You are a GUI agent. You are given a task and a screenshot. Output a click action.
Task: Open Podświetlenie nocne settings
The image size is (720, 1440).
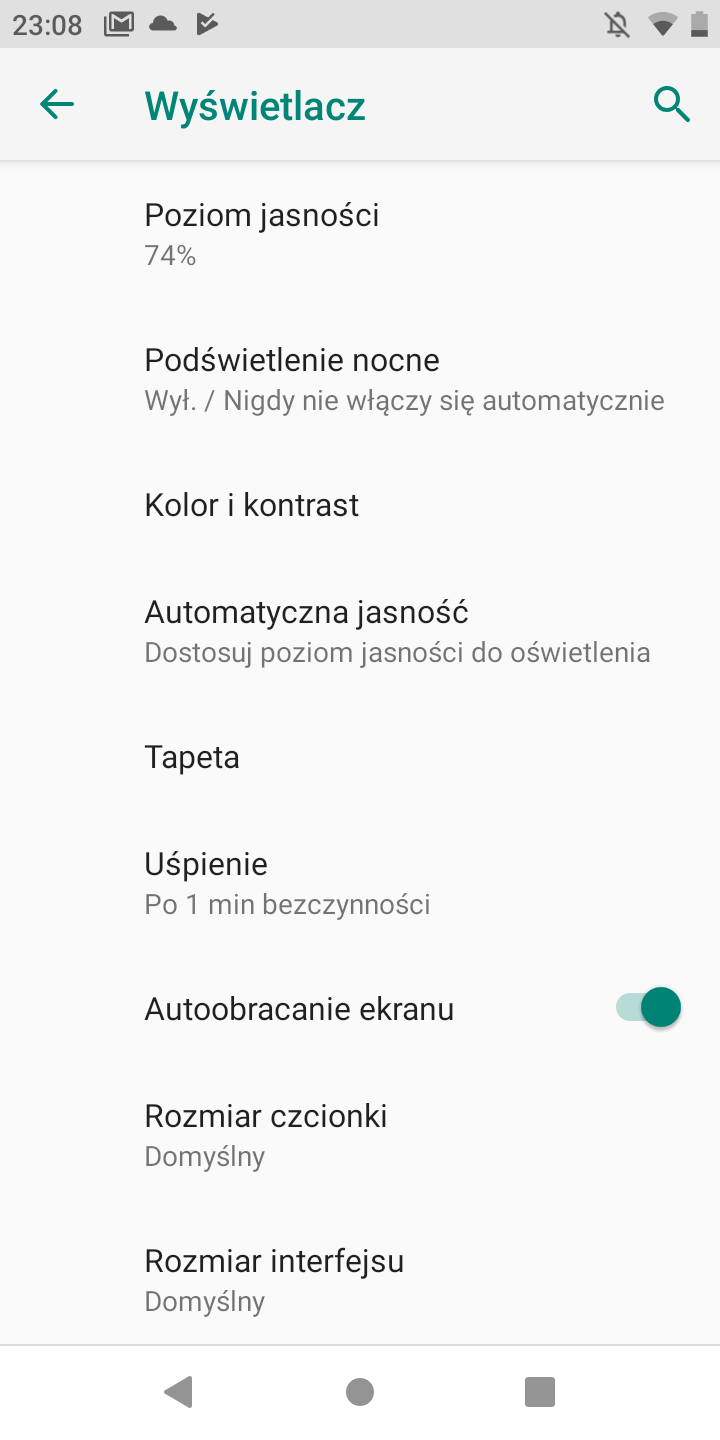tap(360, 380)
